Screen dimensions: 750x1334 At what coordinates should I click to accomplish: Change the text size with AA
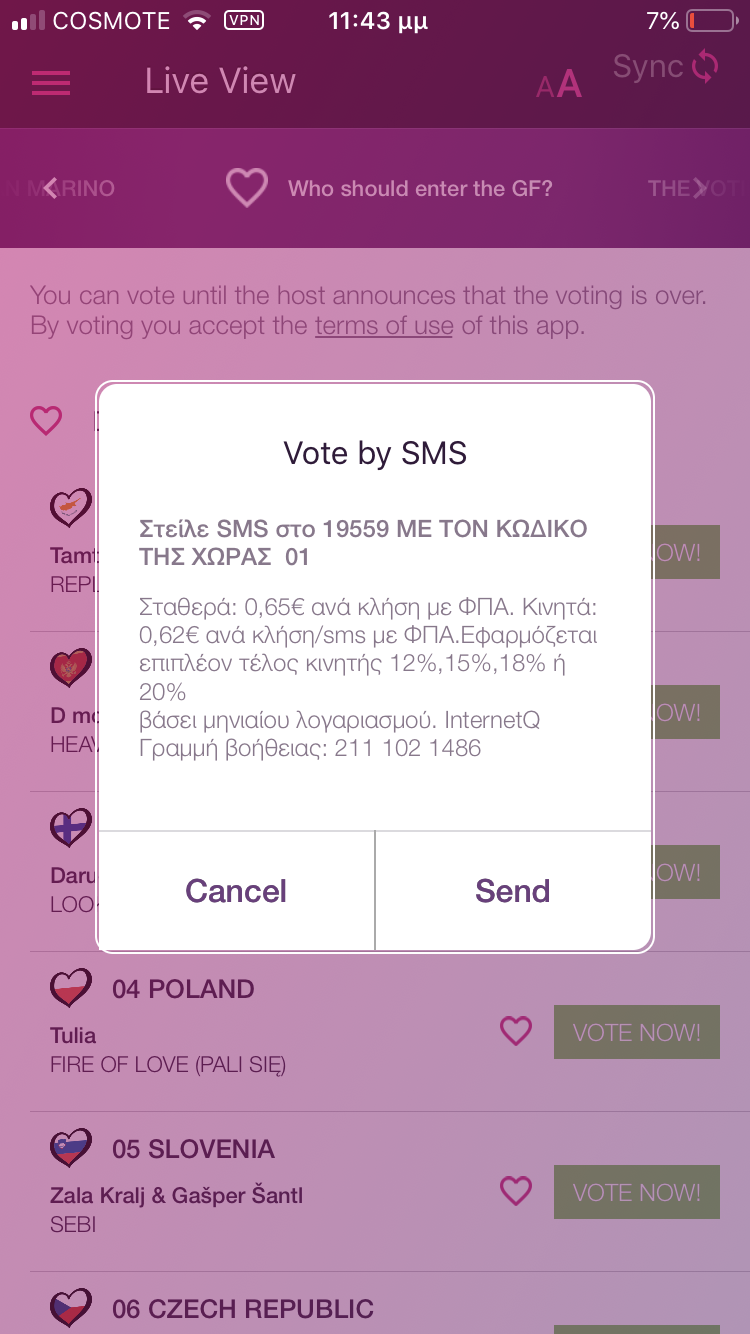point(558,86)
